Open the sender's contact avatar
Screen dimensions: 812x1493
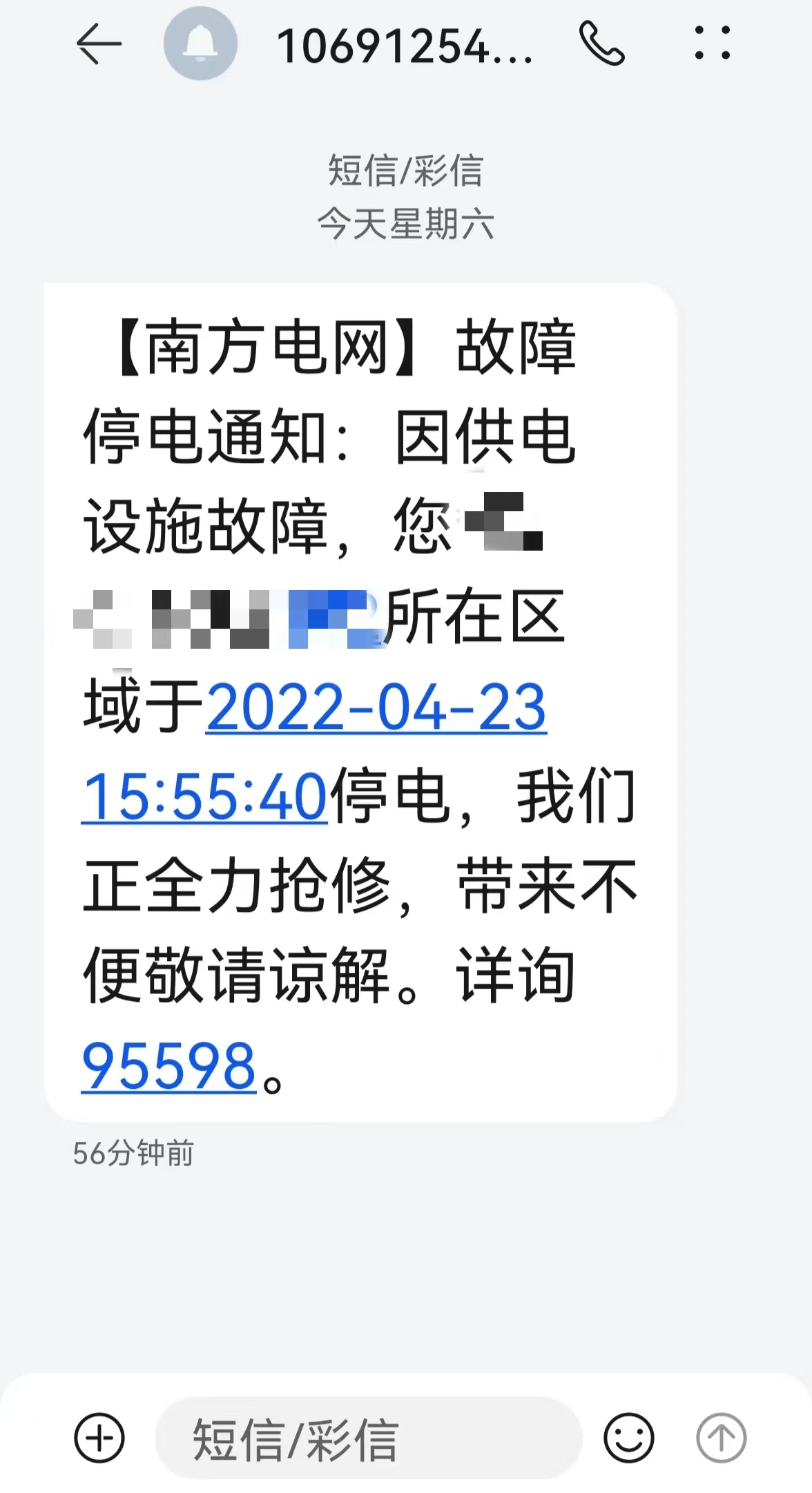click(200, 44)
